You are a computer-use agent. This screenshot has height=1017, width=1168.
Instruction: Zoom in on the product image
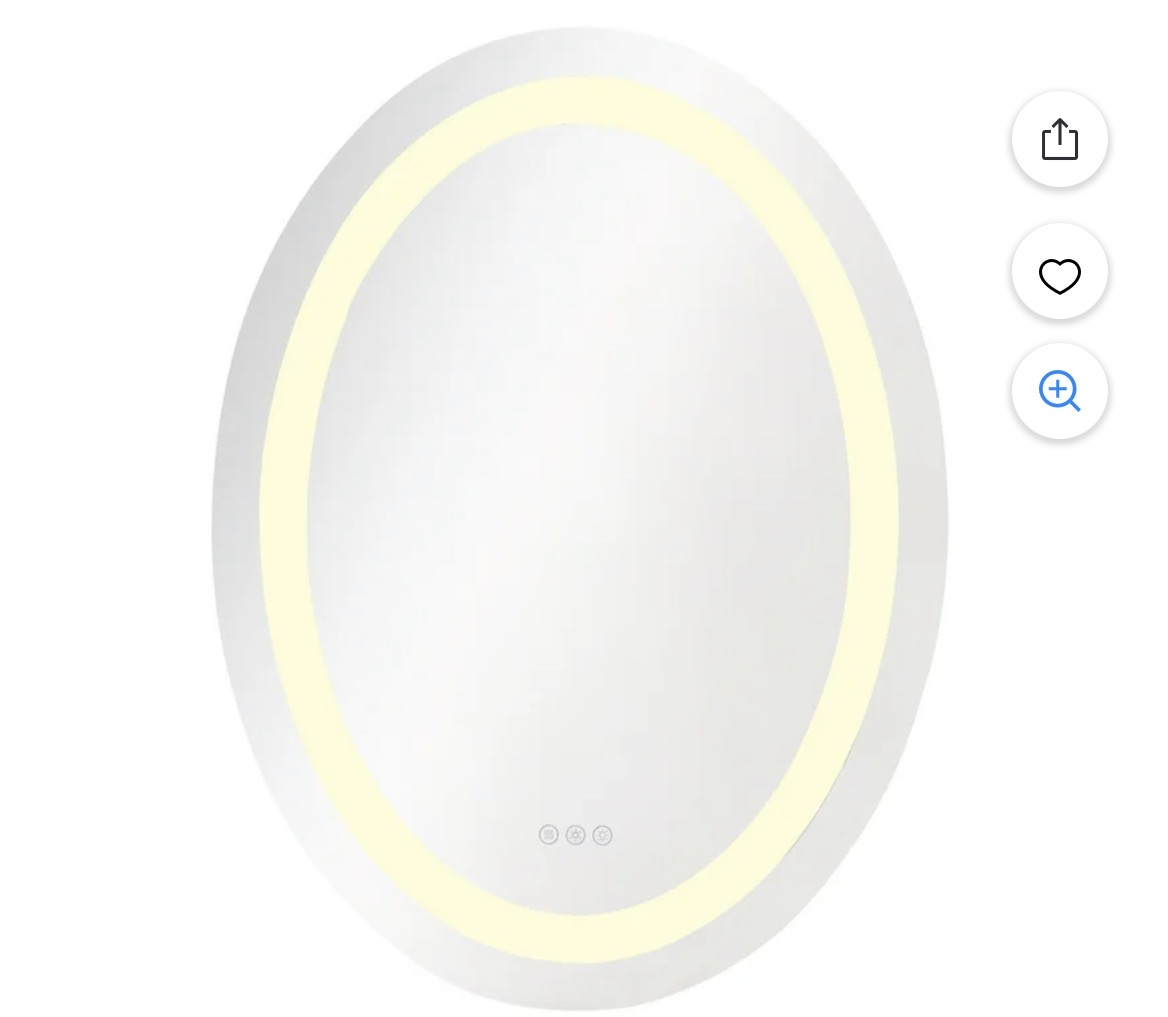point(1059,391)
